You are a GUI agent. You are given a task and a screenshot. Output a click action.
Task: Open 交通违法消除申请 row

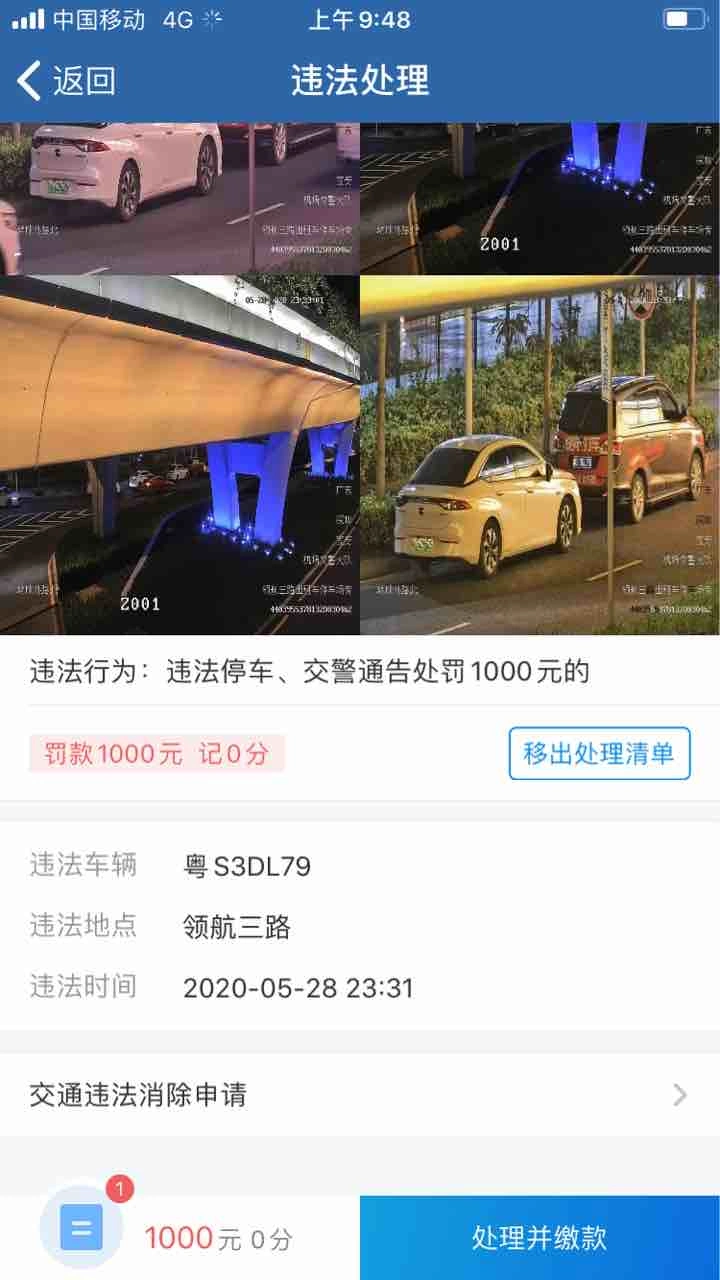[360, 1095]
